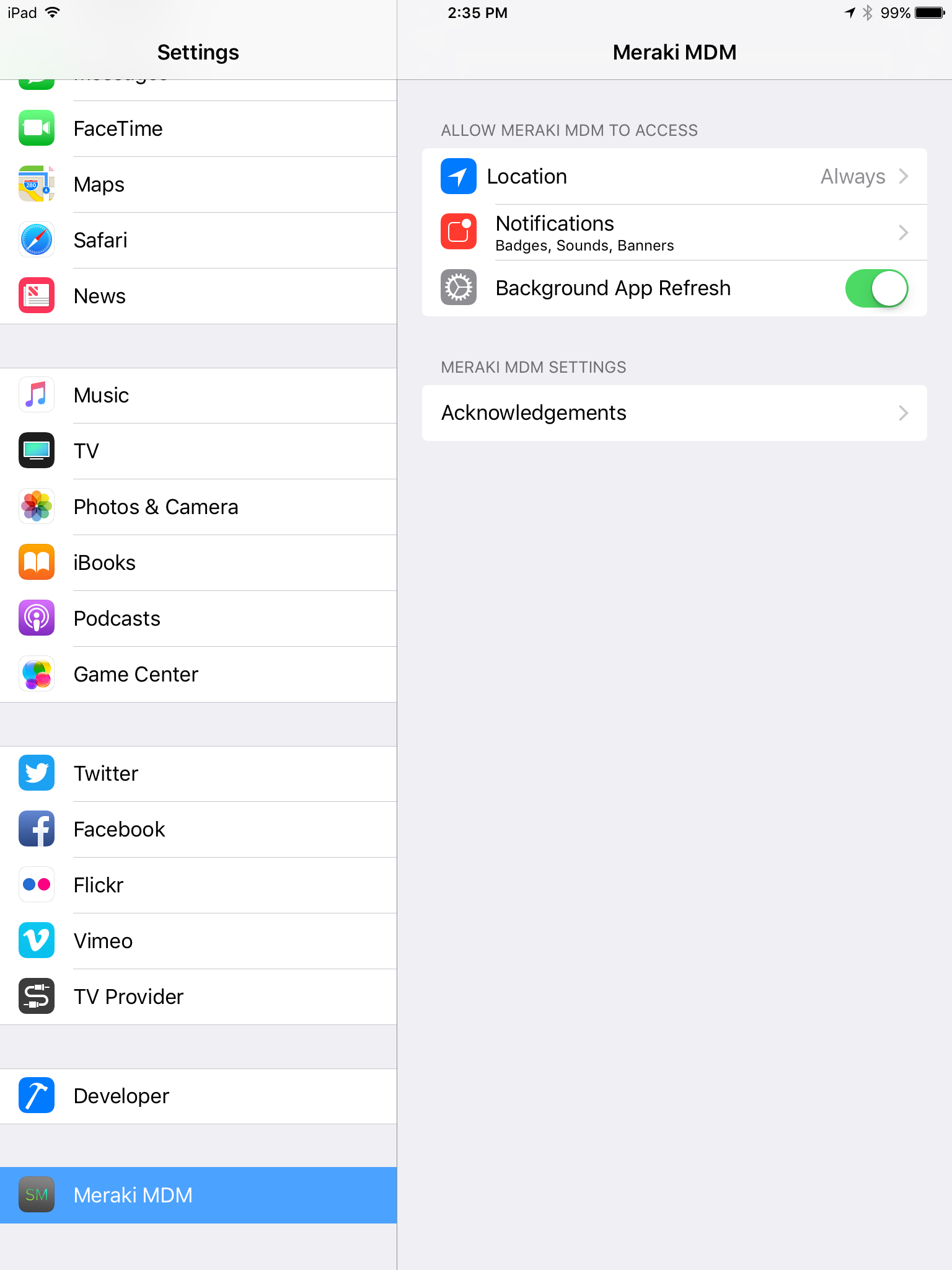Open TV settings
The height and width of the screenshot is (1270, 952).
[x=198, y=451]
